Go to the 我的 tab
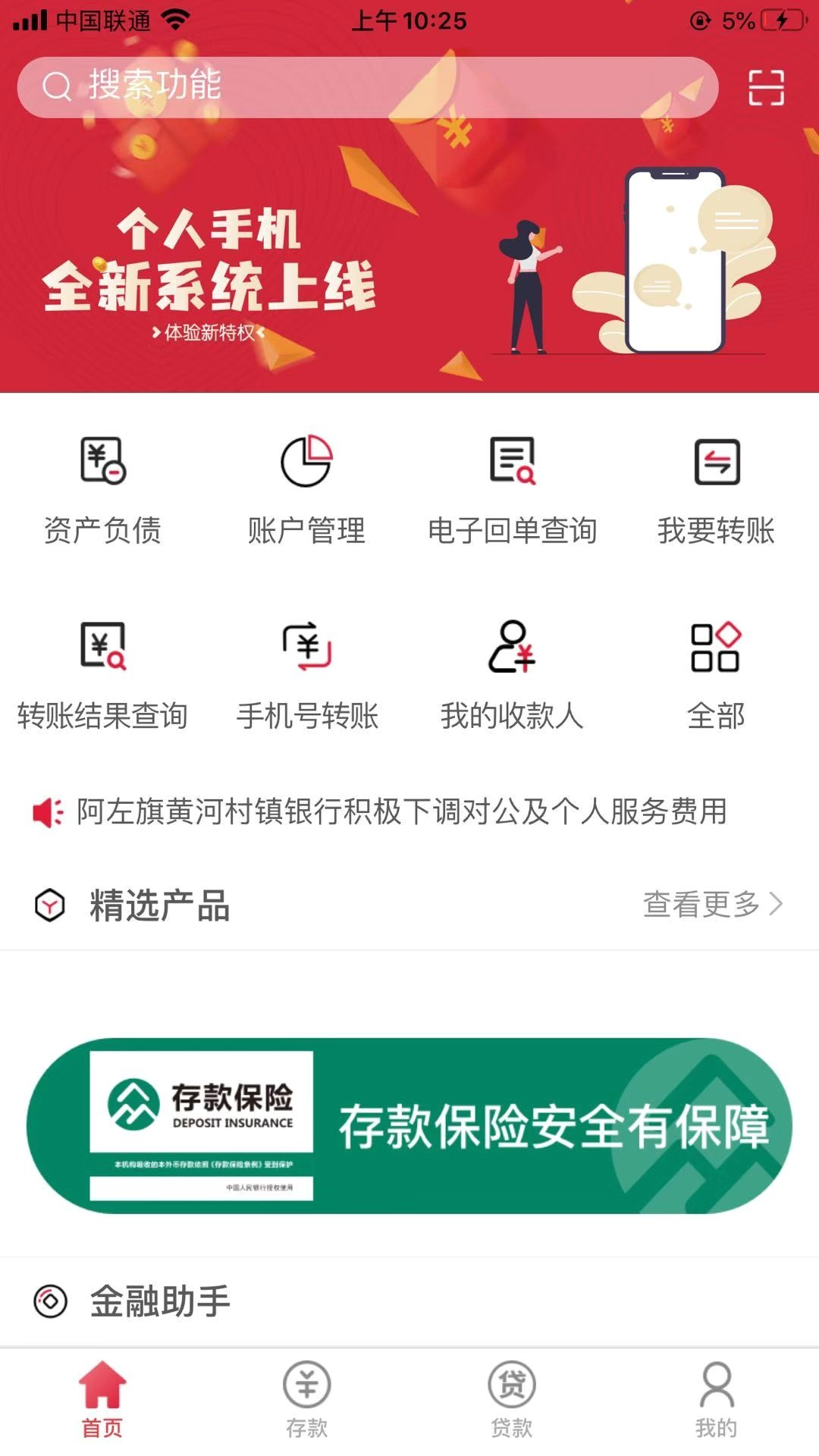The image size is (819, 1456). coord(716,1400)
